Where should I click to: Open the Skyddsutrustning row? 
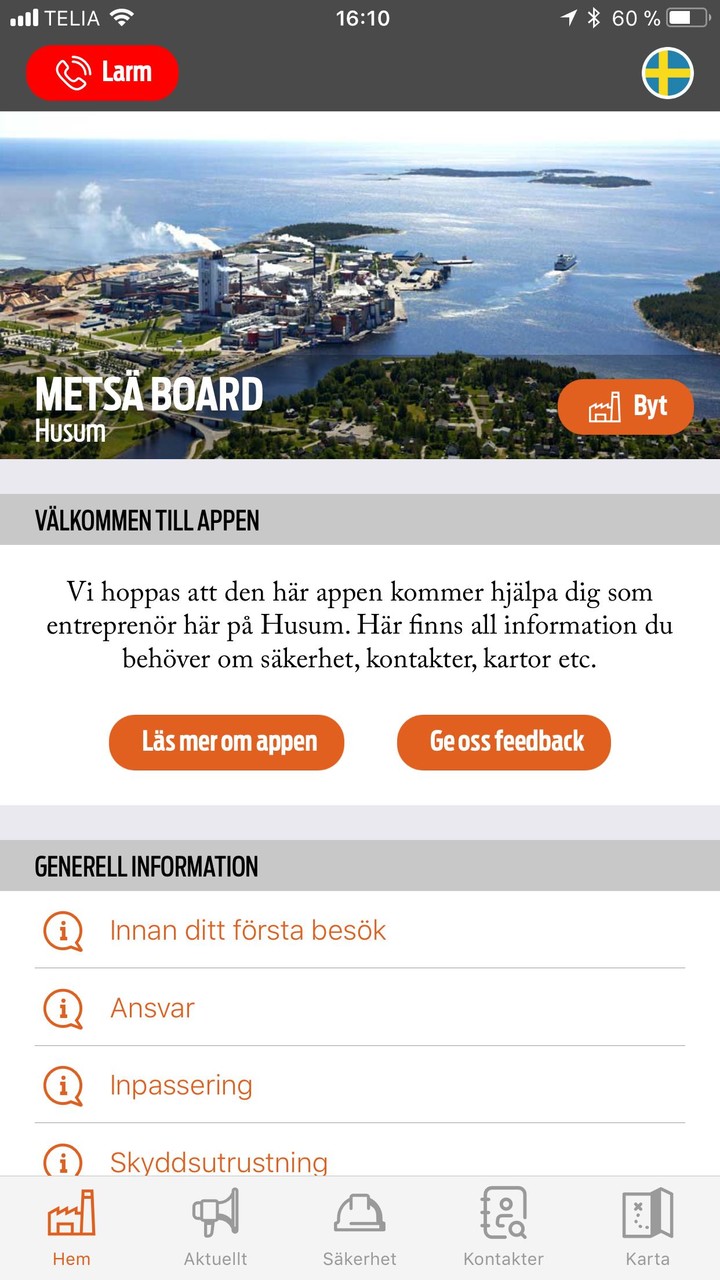click(x=218, y=1160)
